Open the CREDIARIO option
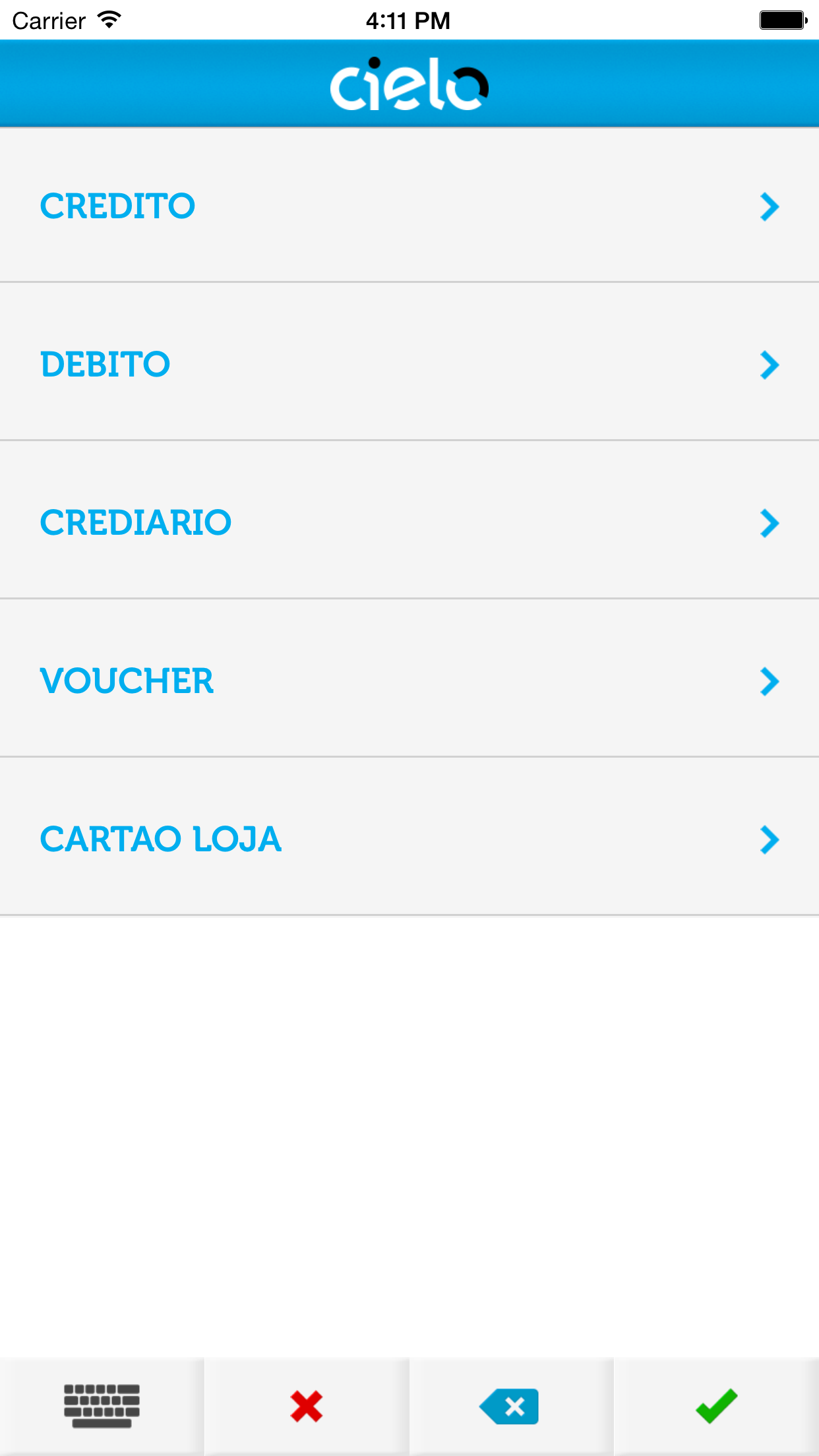Screen dimensions: 819x1456 (409, 522)
